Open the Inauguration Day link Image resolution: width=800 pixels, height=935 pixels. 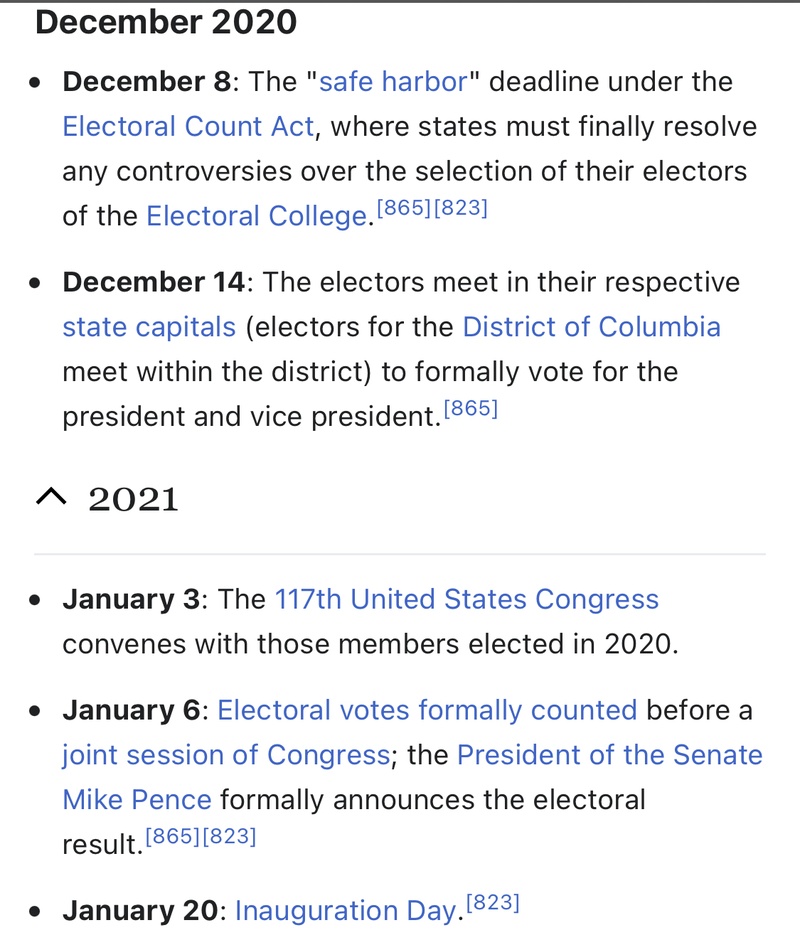(x=346, y=911)
